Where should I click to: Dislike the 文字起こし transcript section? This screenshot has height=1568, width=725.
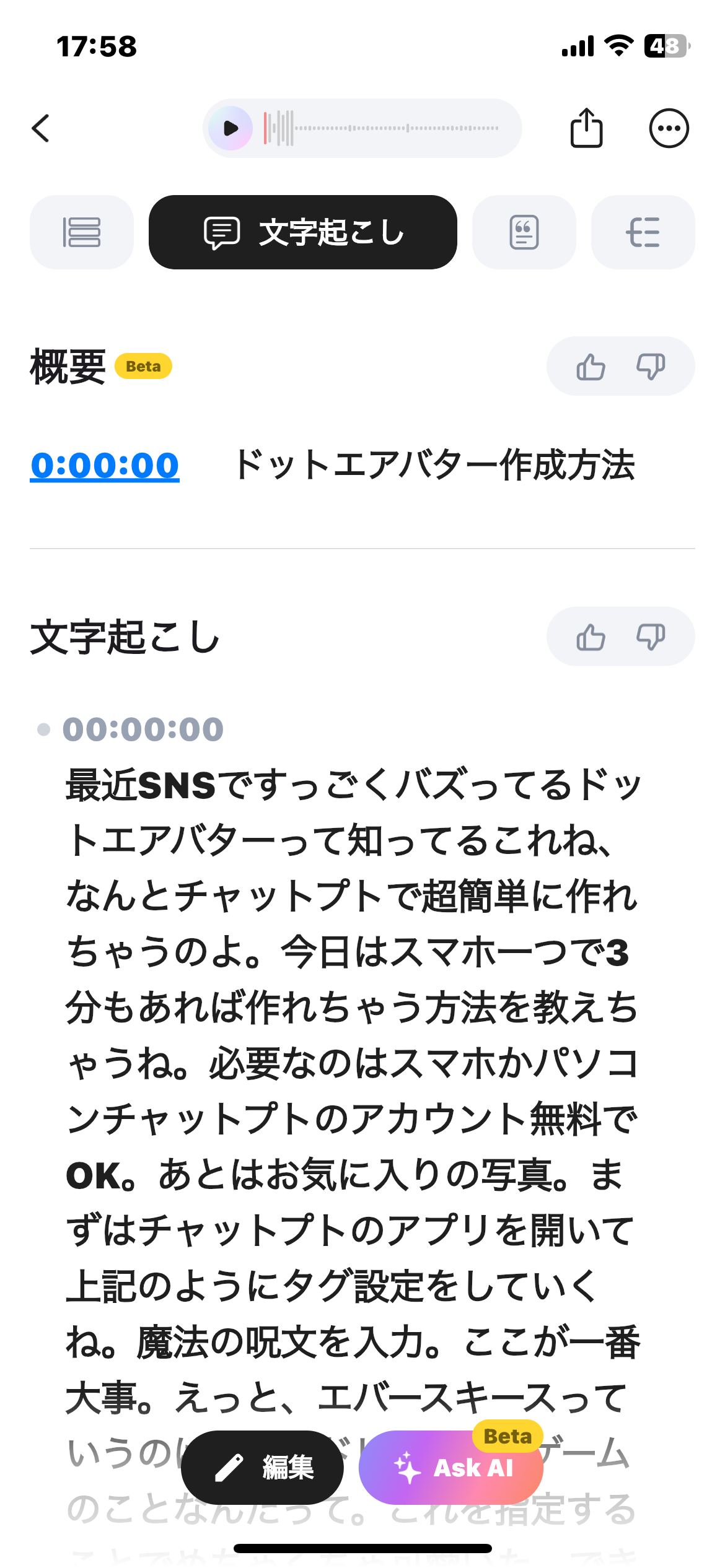pos(651,637)
